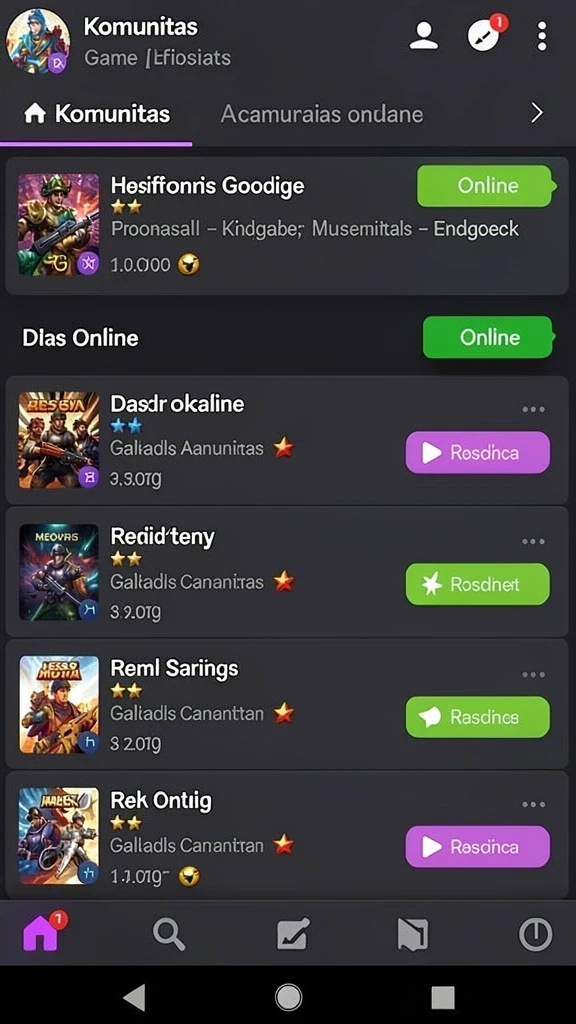576x1024 pixels.
Task: Go back using the system back button
Action: (135, 997)
